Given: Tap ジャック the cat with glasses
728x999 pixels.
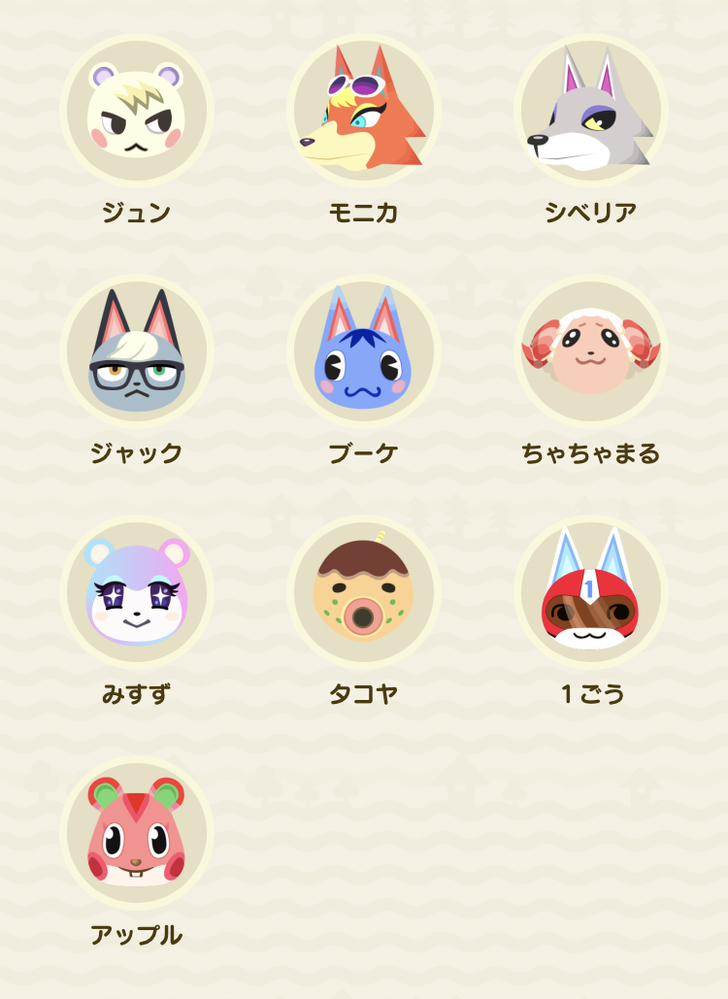Looking at the screenshot, I should click(x=137, y=352).
